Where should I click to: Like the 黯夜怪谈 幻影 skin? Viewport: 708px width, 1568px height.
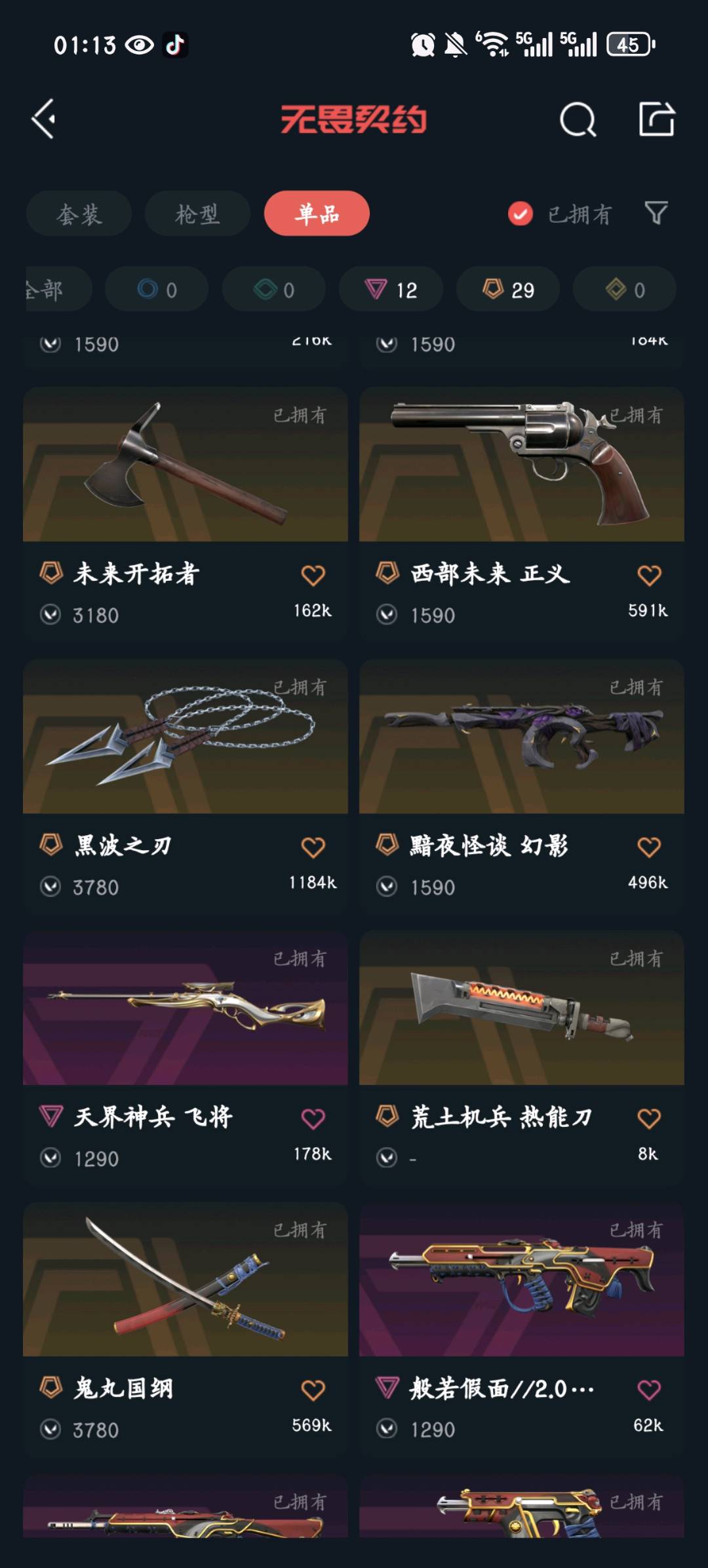click(649, 847)
